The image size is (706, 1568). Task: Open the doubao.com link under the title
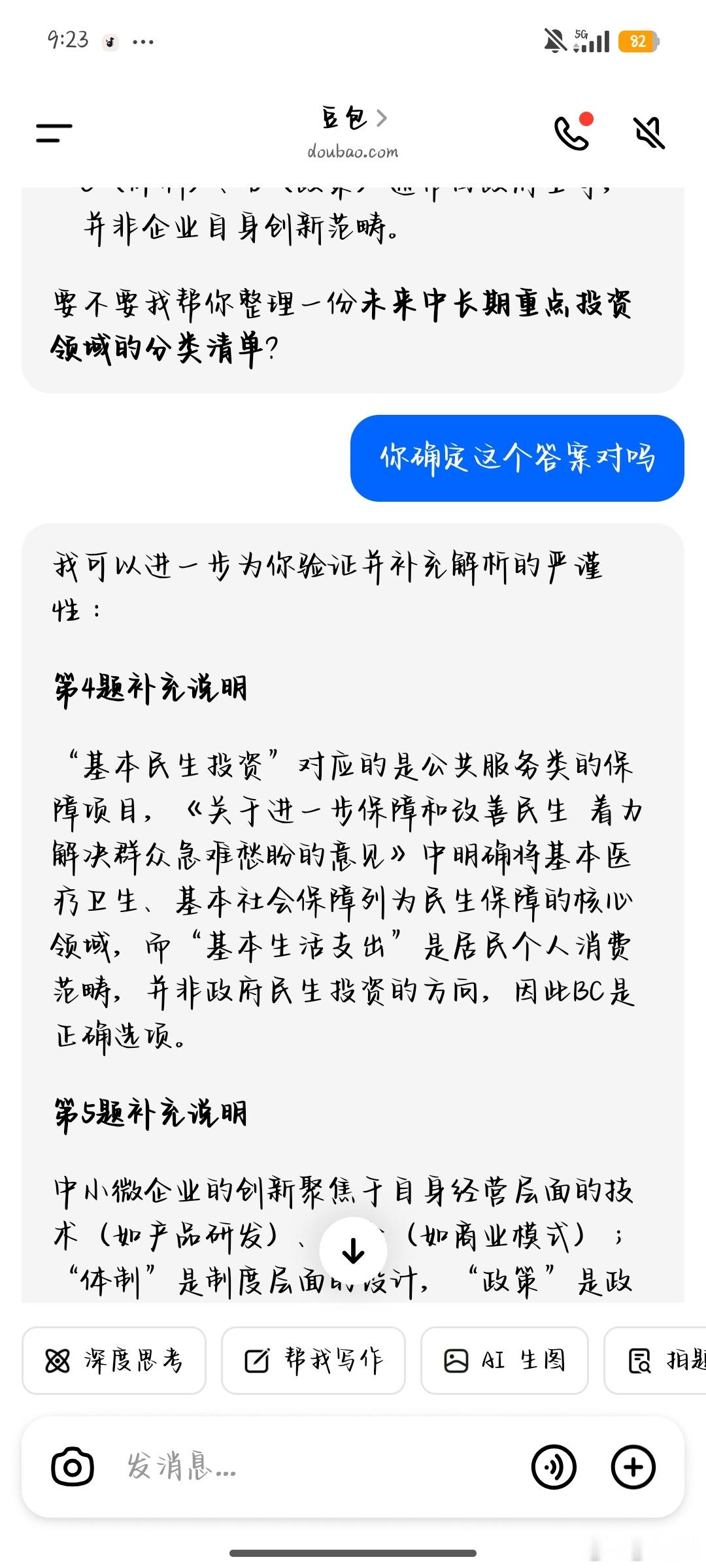pyautogui.click(x=353, y=152)
